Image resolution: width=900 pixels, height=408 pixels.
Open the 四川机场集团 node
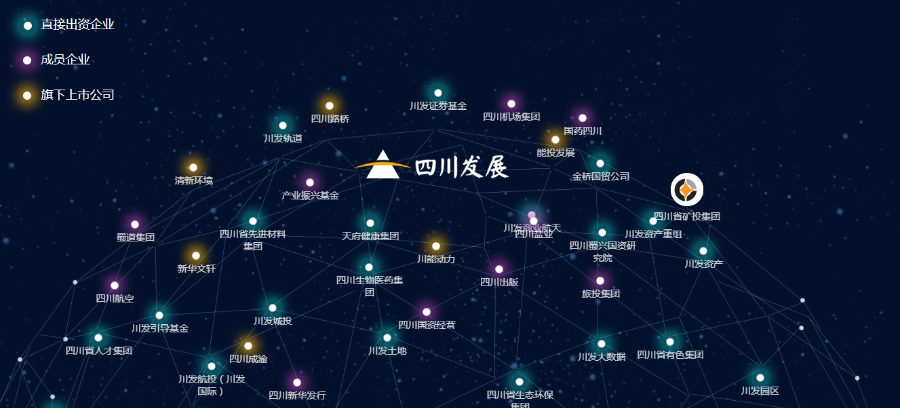(511, 104)
